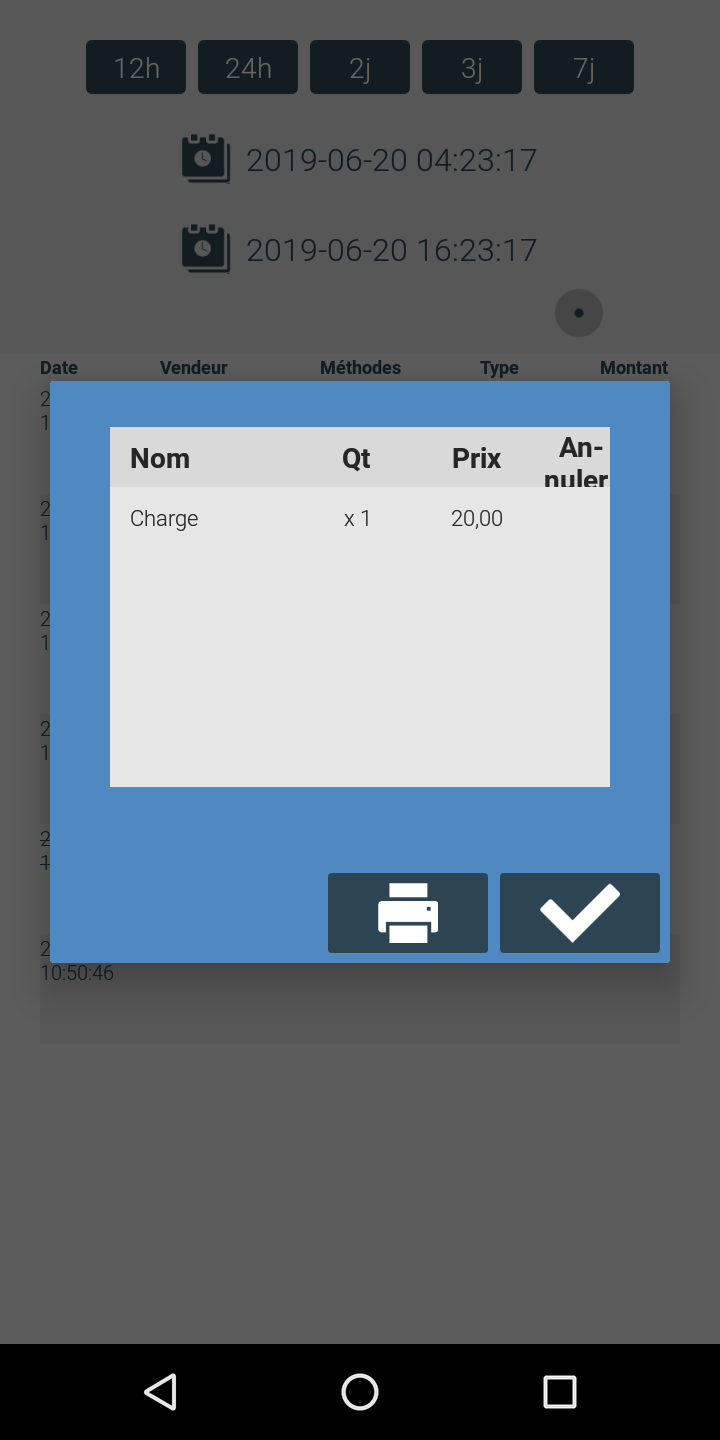Confirm the dialog with the checkmark button

coord(580,913)
